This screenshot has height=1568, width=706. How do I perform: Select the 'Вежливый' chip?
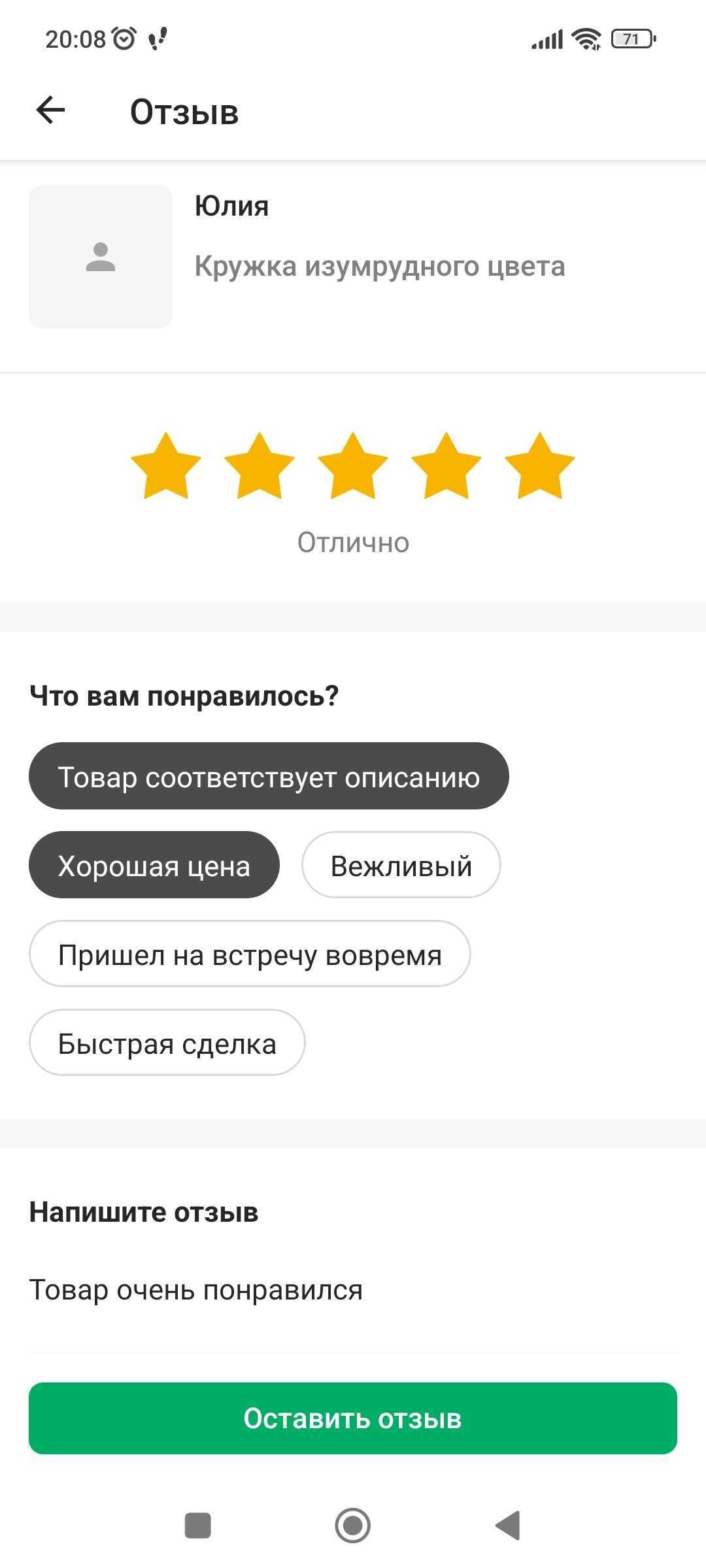click(x=401, y=865)
